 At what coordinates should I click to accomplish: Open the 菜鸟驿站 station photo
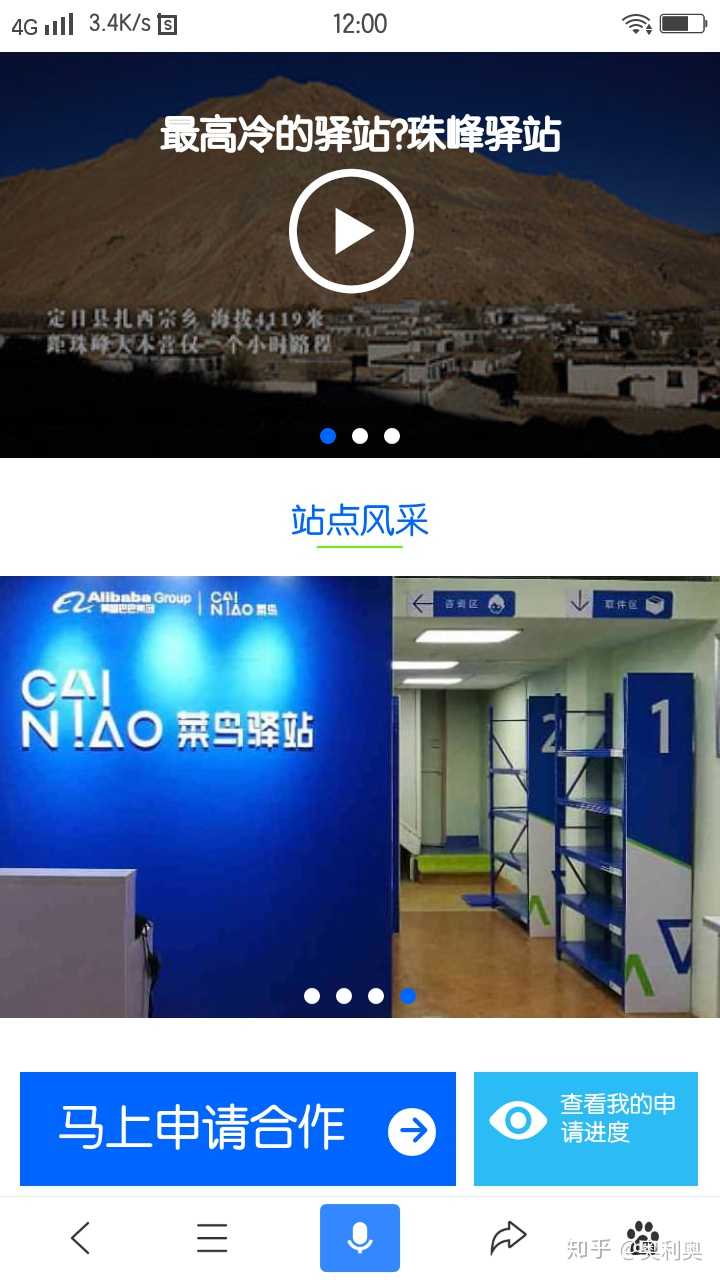(360, 796)
